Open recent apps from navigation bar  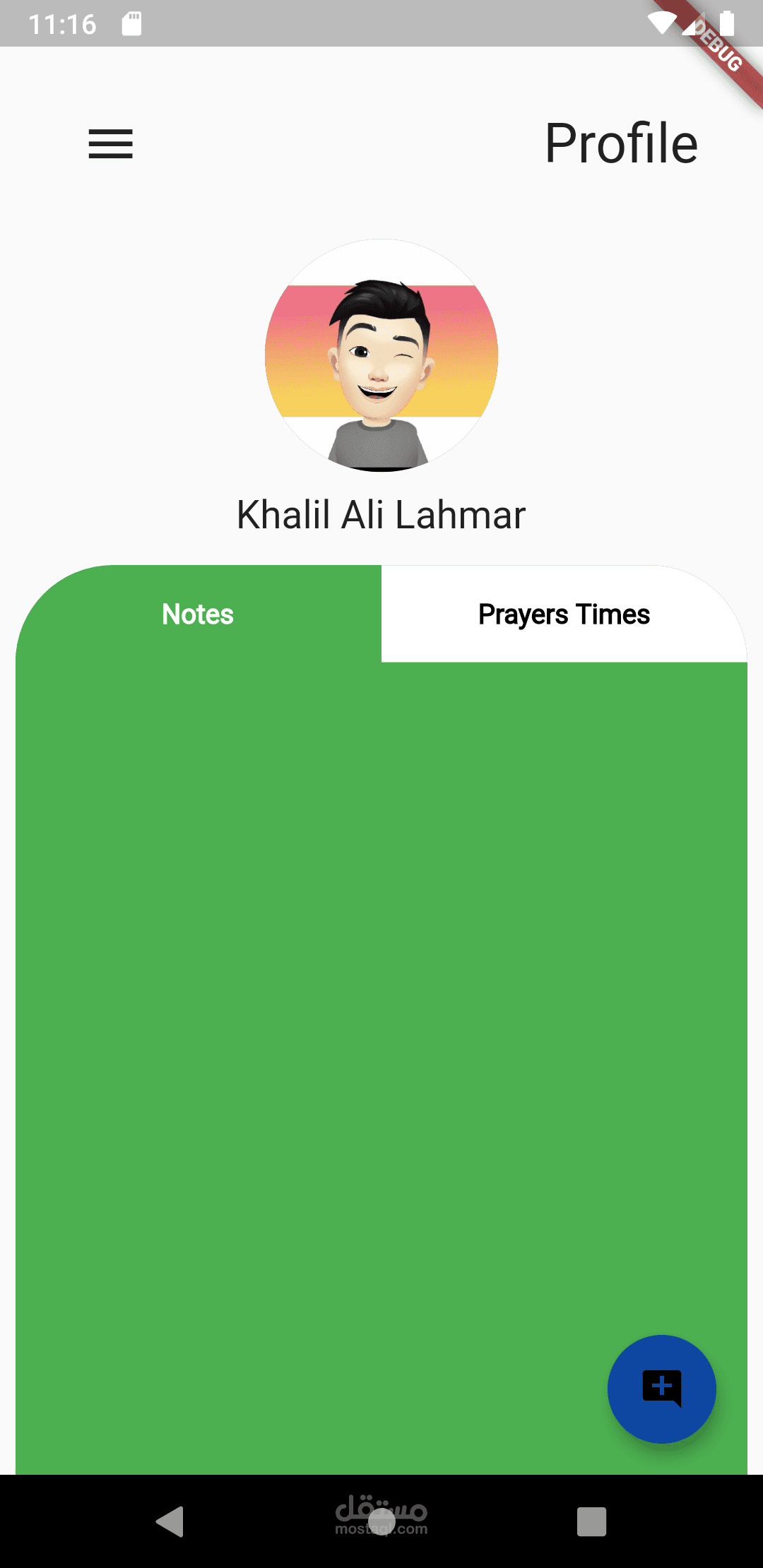click(x=591, y=1521)
